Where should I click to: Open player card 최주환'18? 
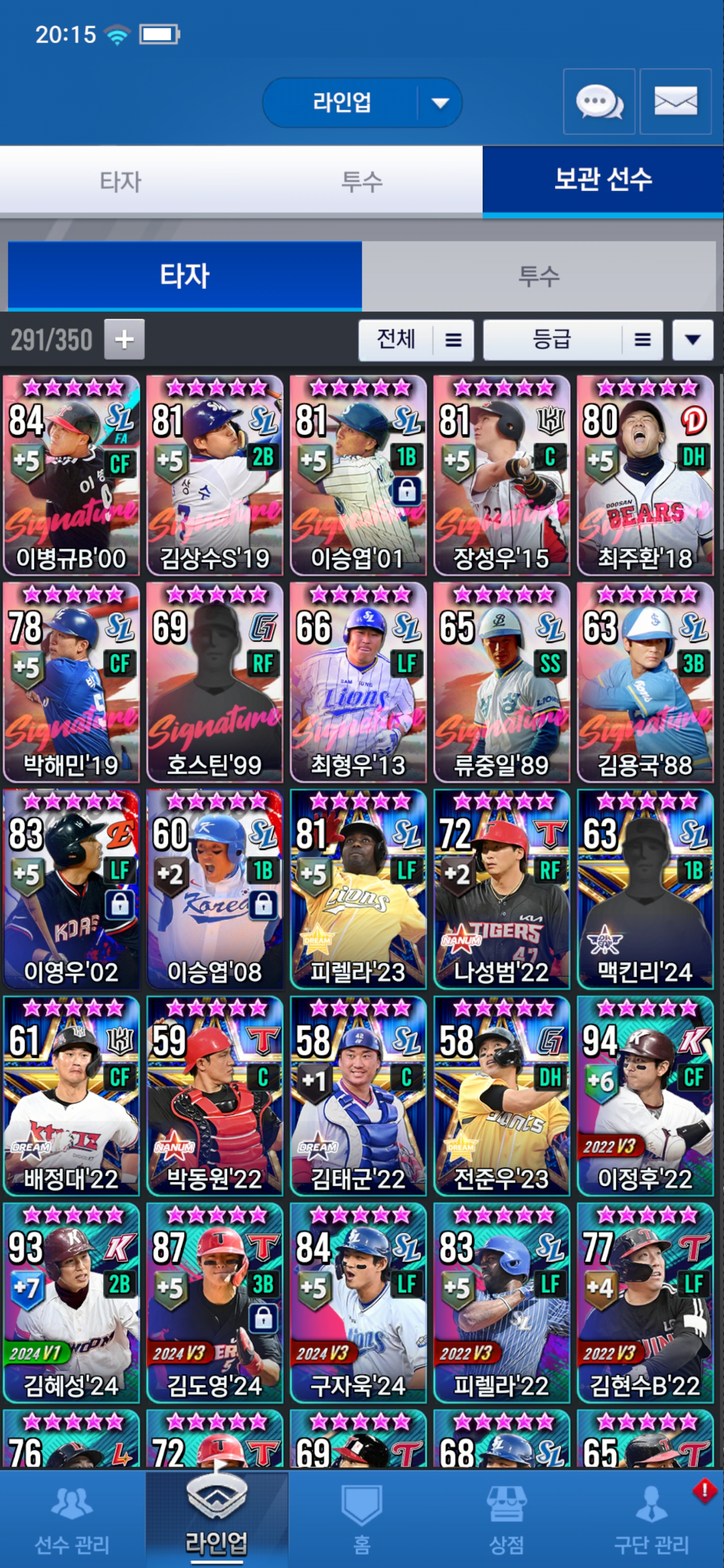click(x=645, y=475)
